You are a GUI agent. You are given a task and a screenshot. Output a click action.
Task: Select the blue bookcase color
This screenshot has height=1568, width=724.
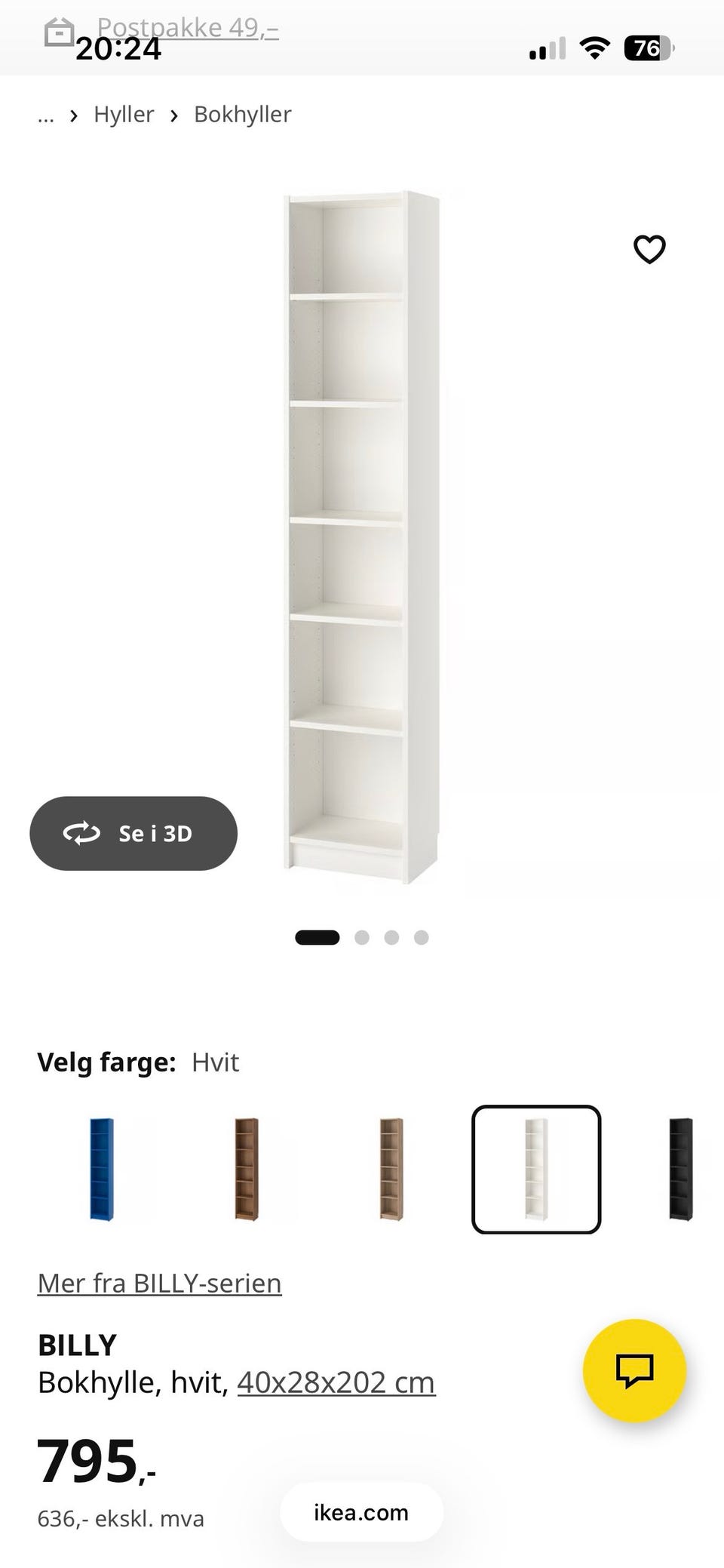pos(102,1169)
